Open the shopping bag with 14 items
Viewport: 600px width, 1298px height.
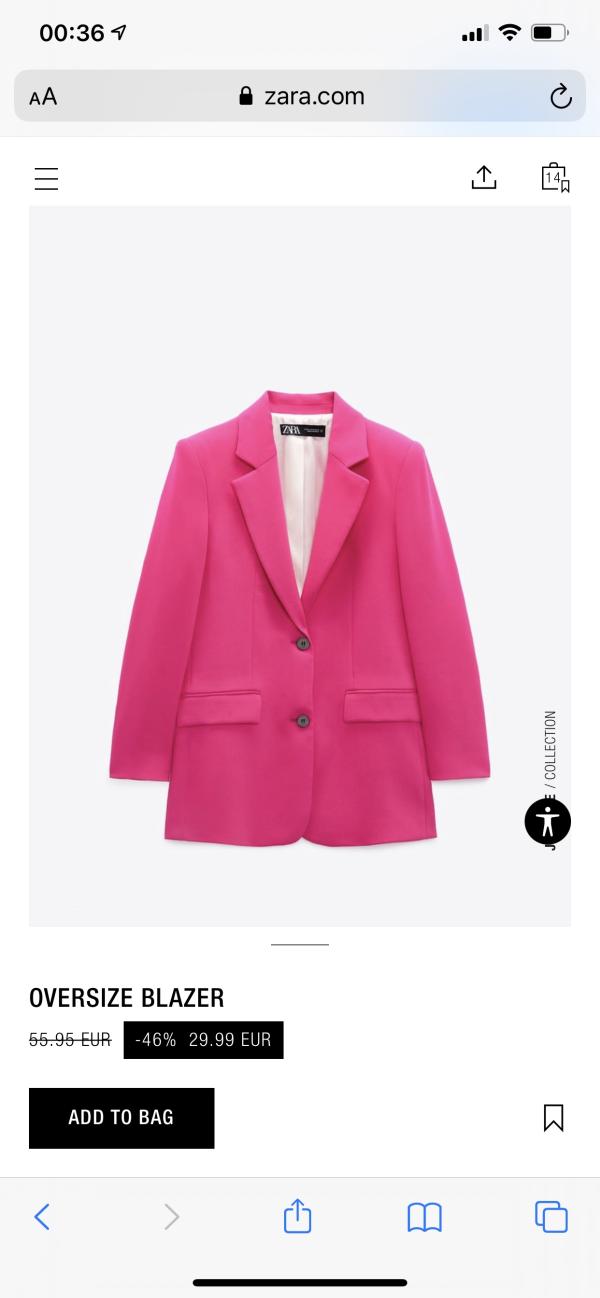(554, 177)
